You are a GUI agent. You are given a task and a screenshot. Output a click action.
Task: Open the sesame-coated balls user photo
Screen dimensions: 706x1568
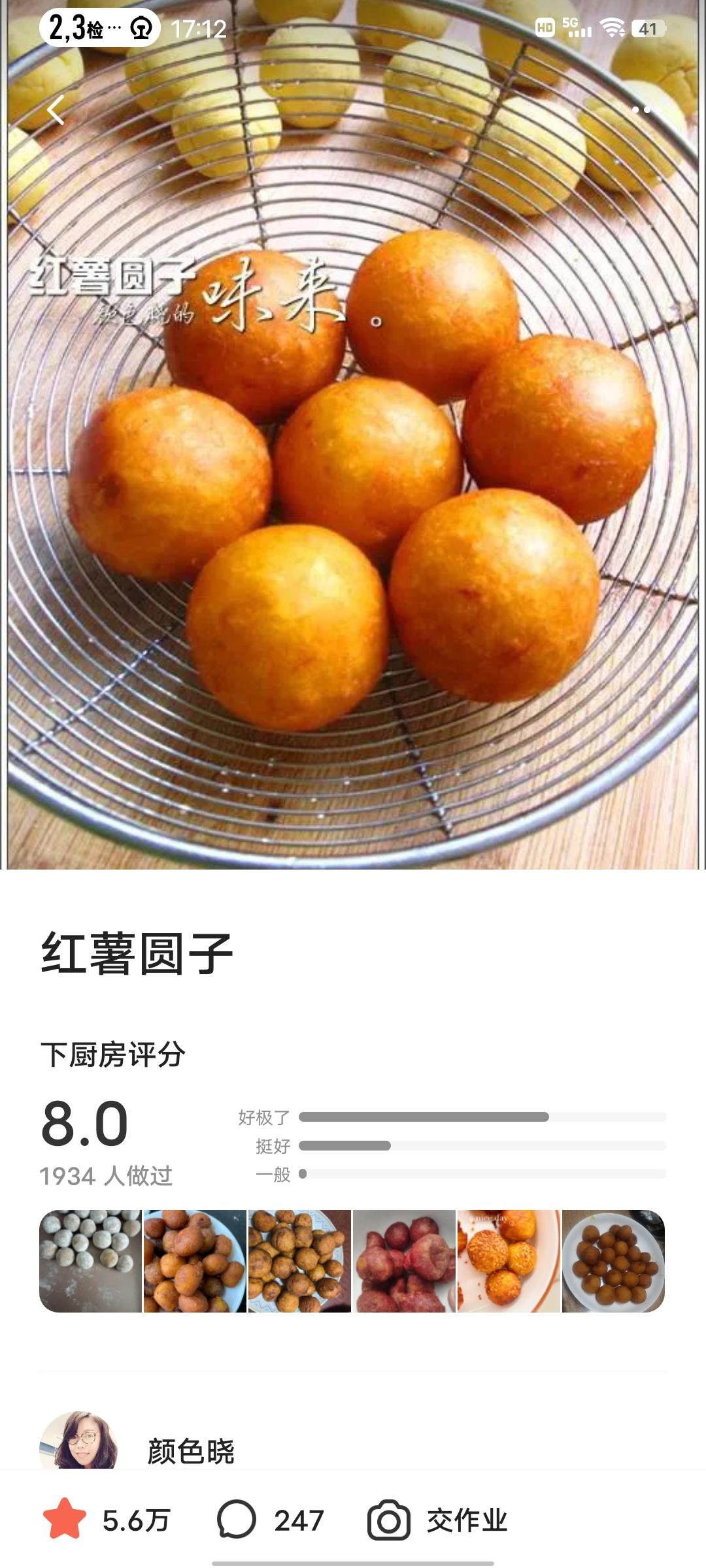[509, 1261]
